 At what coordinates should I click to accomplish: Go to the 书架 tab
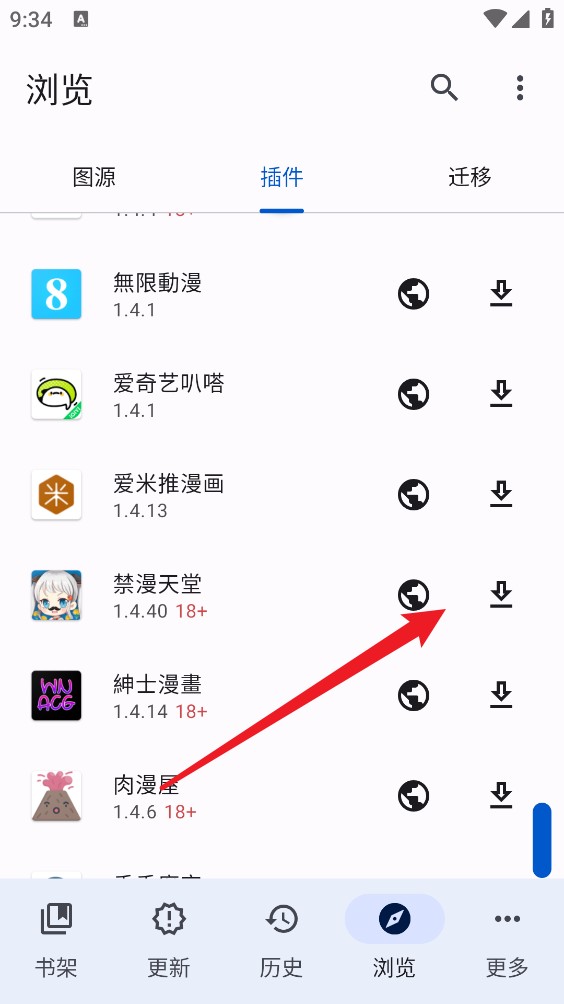click(x=56, y=940)
